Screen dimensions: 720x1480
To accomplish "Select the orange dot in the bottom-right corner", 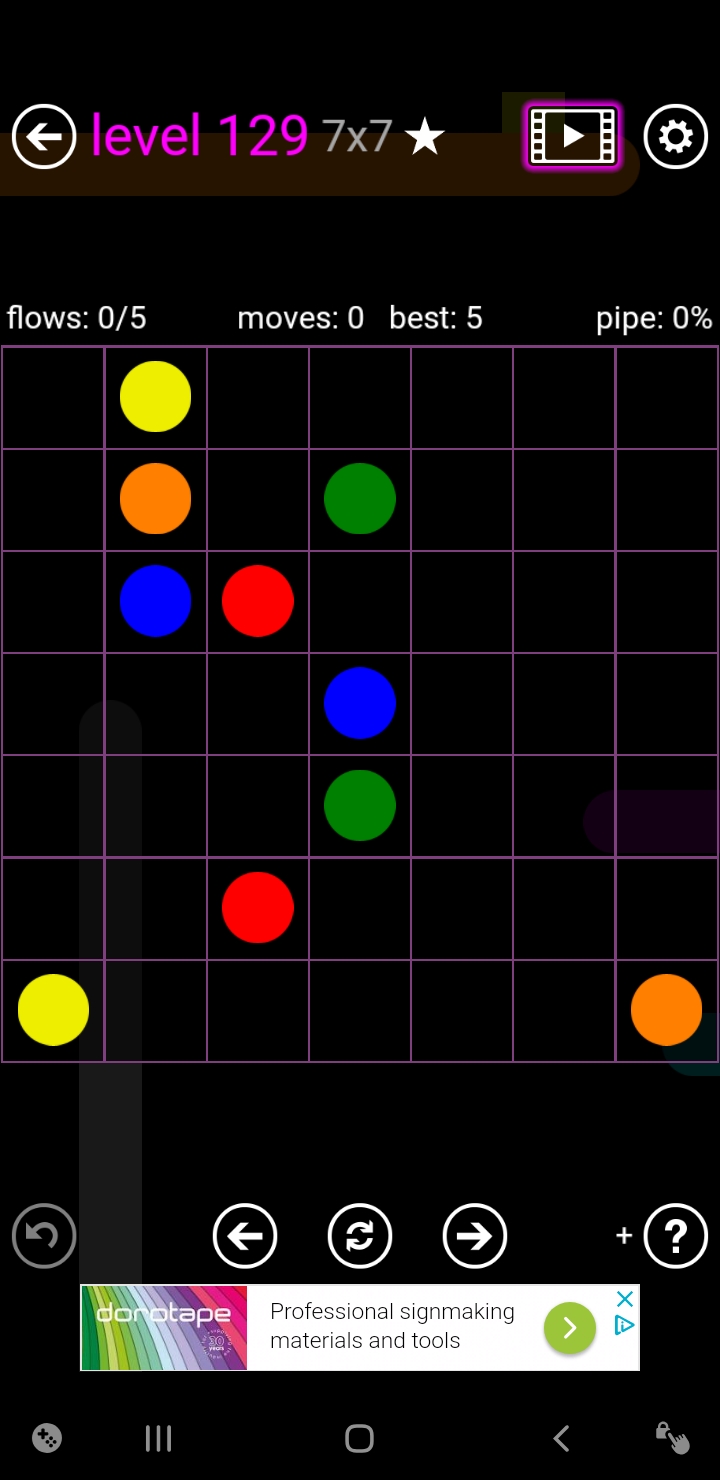I will (666, 1010).
